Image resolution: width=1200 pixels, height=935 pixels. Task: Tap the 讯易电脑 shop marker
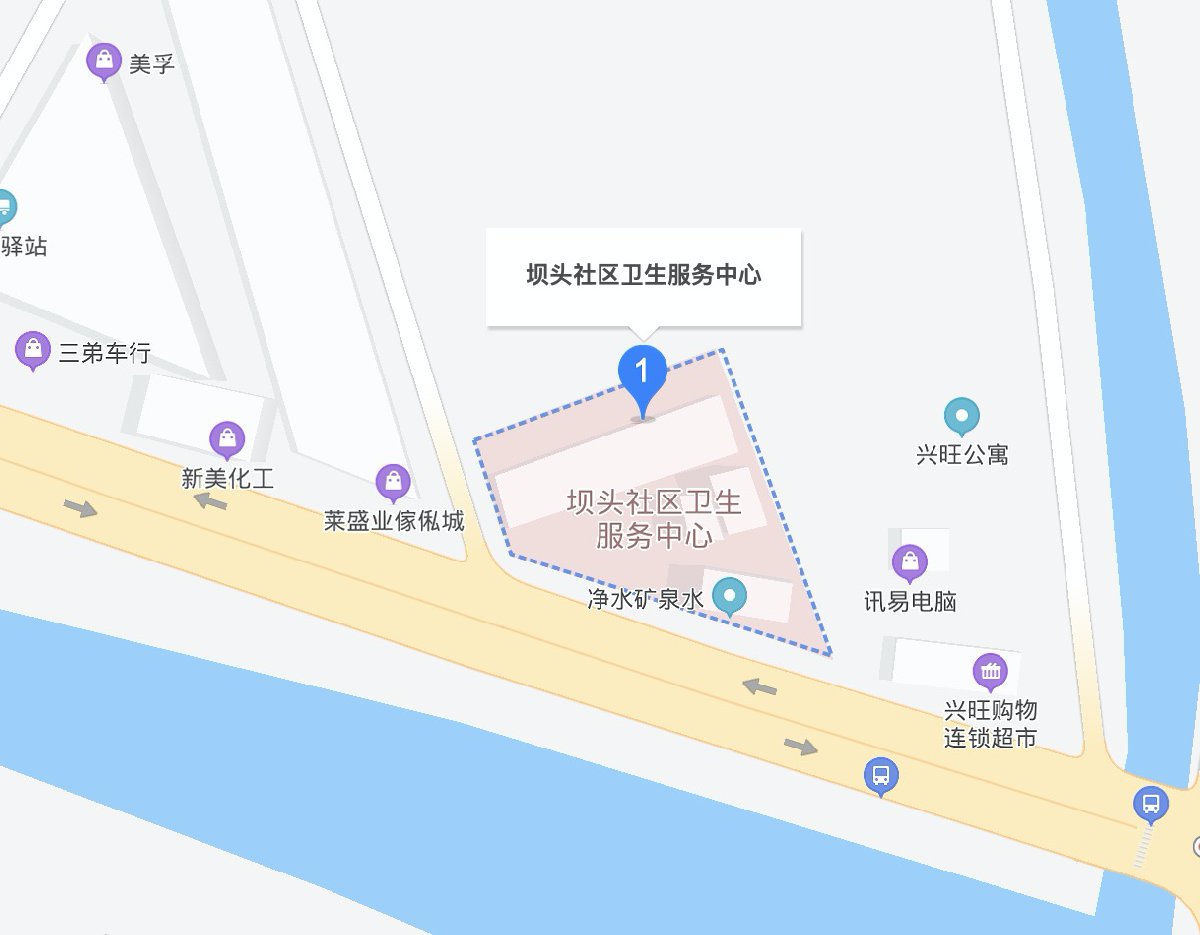(x=910, y=563)
